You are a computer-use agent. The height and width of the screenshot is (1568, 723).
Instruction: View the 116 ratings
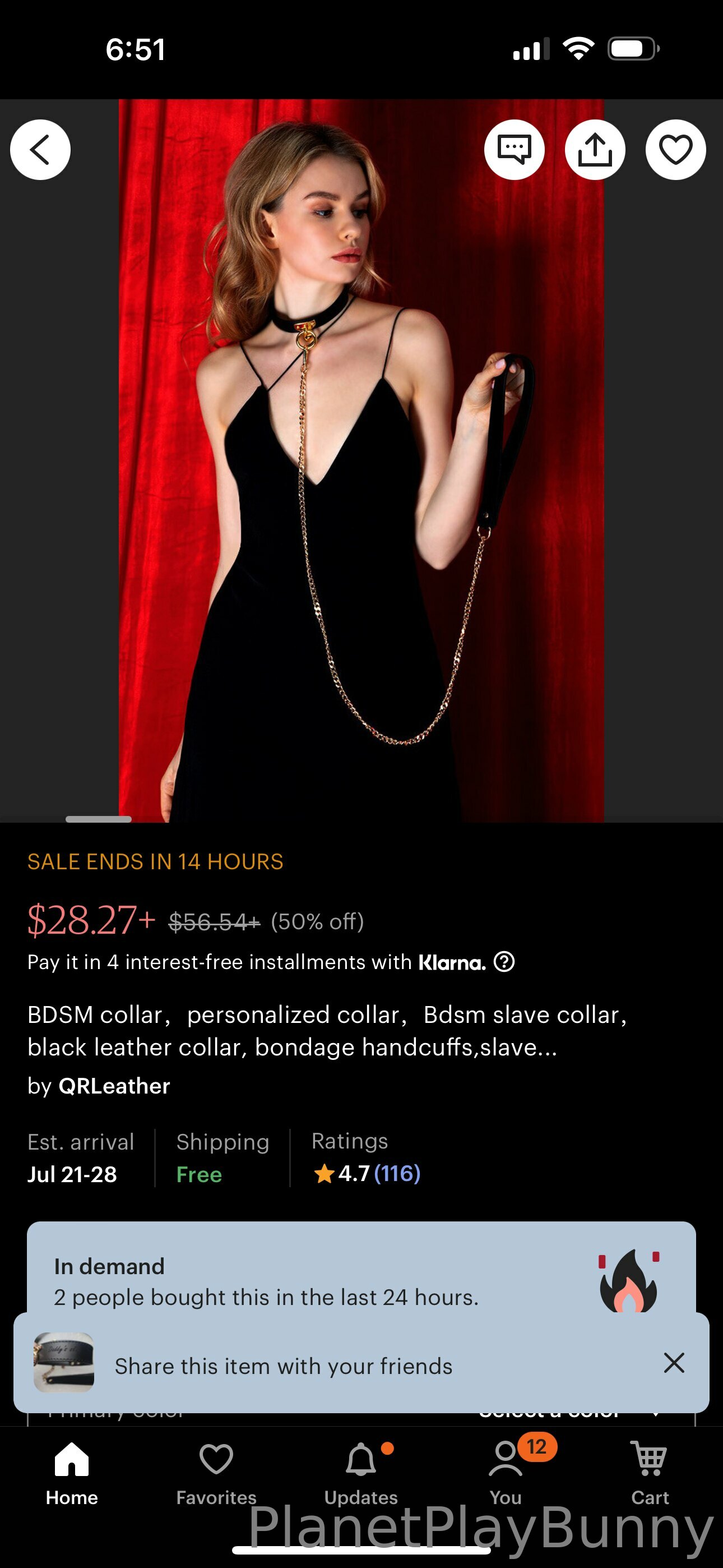[x=397, y=1174]
